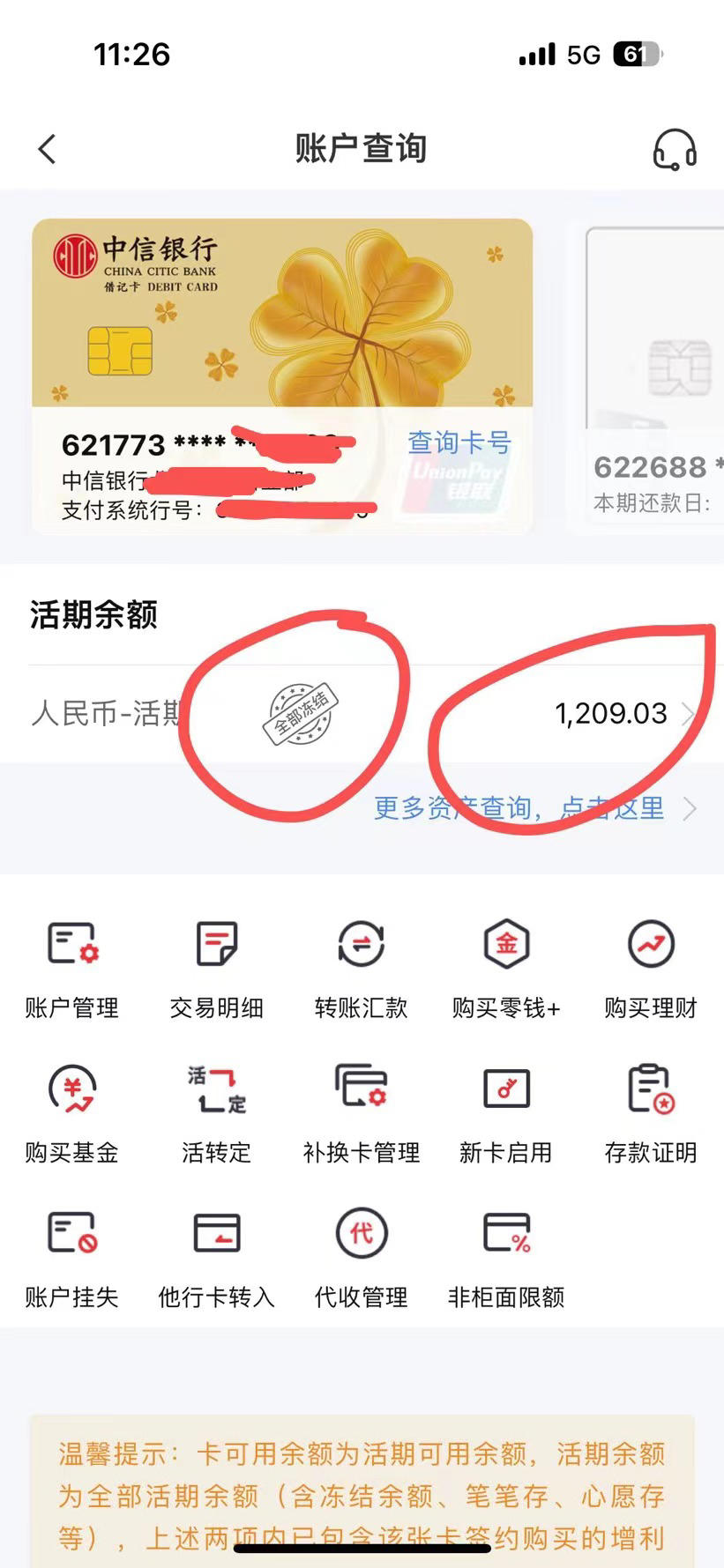Open 购买基金 fund purchase
Screen dimensions: 724x1568
pyautogui.click(x=71, y=1111)
